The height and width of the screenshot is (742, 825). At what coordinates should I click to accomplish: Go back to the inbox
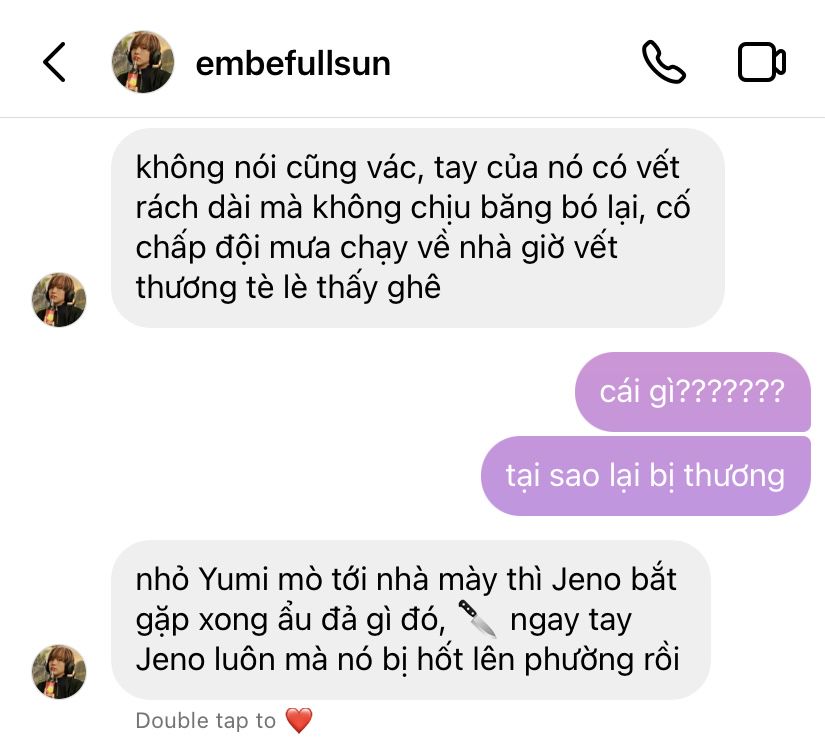55,62
